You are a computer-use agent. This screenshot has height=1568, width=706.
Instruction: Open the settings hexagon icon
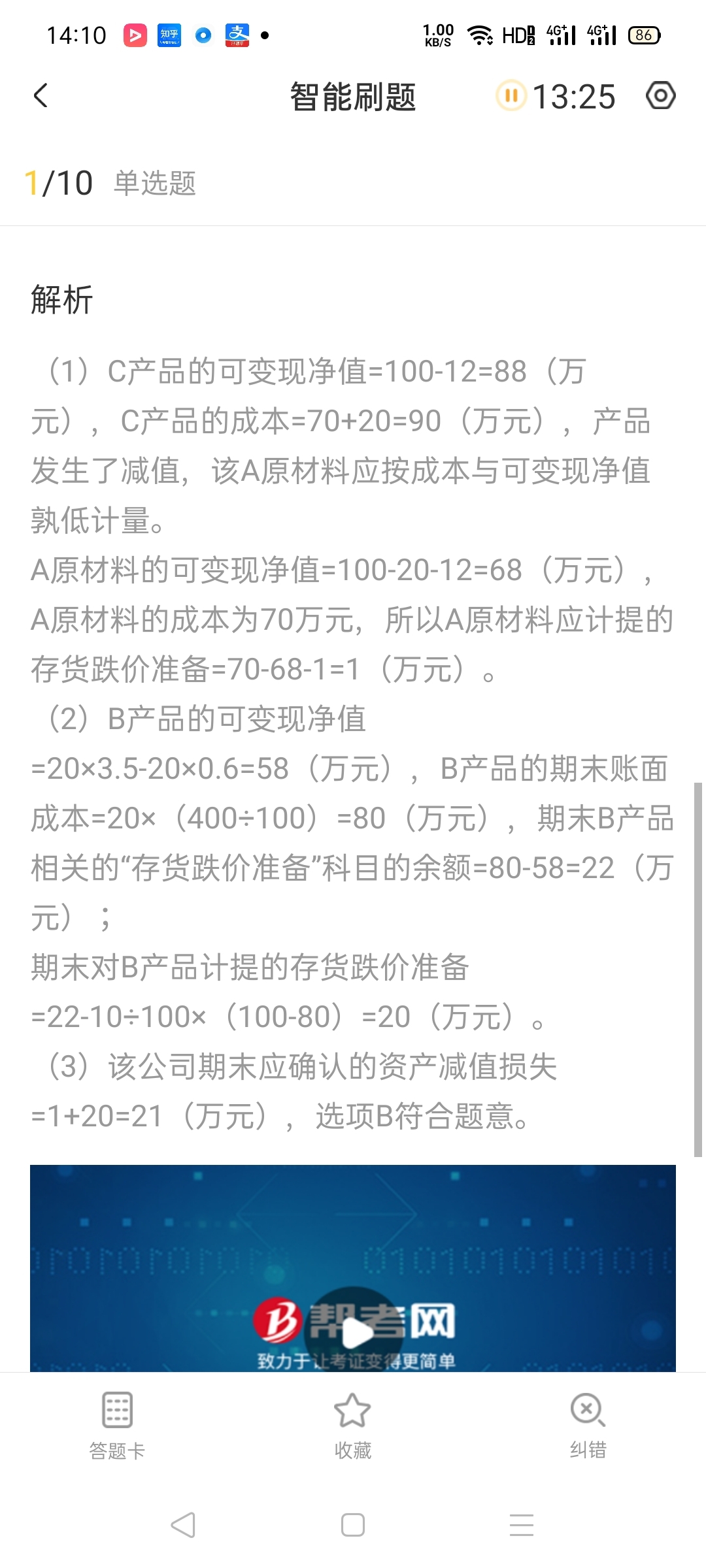point(660,95)
